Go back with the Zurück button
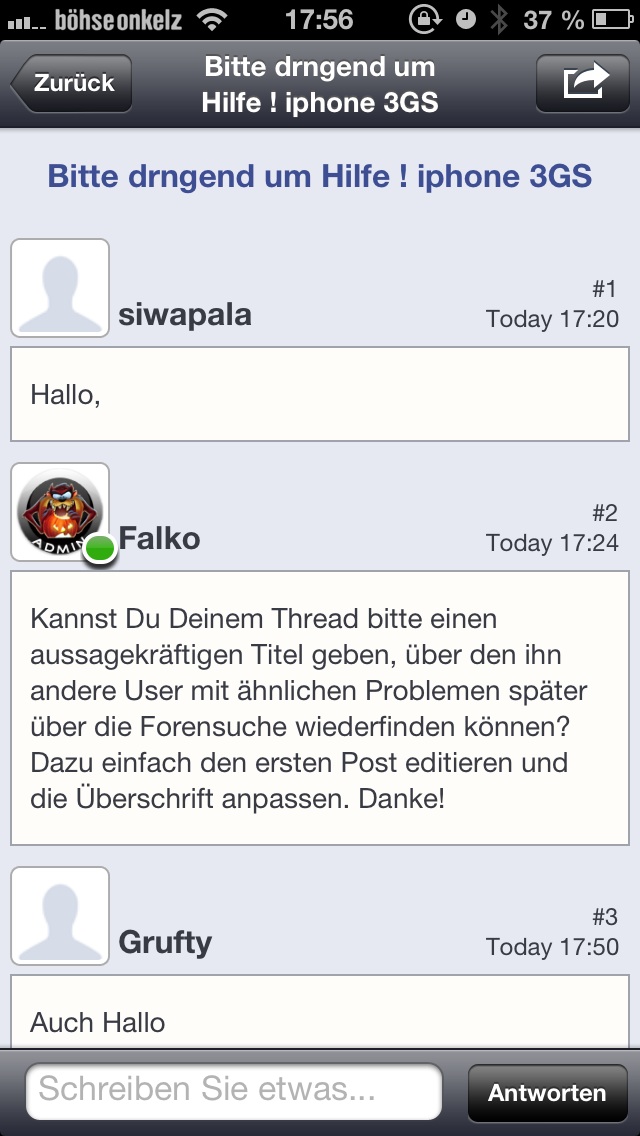Viewport: 640px width, 1136px height. (72, 83)
